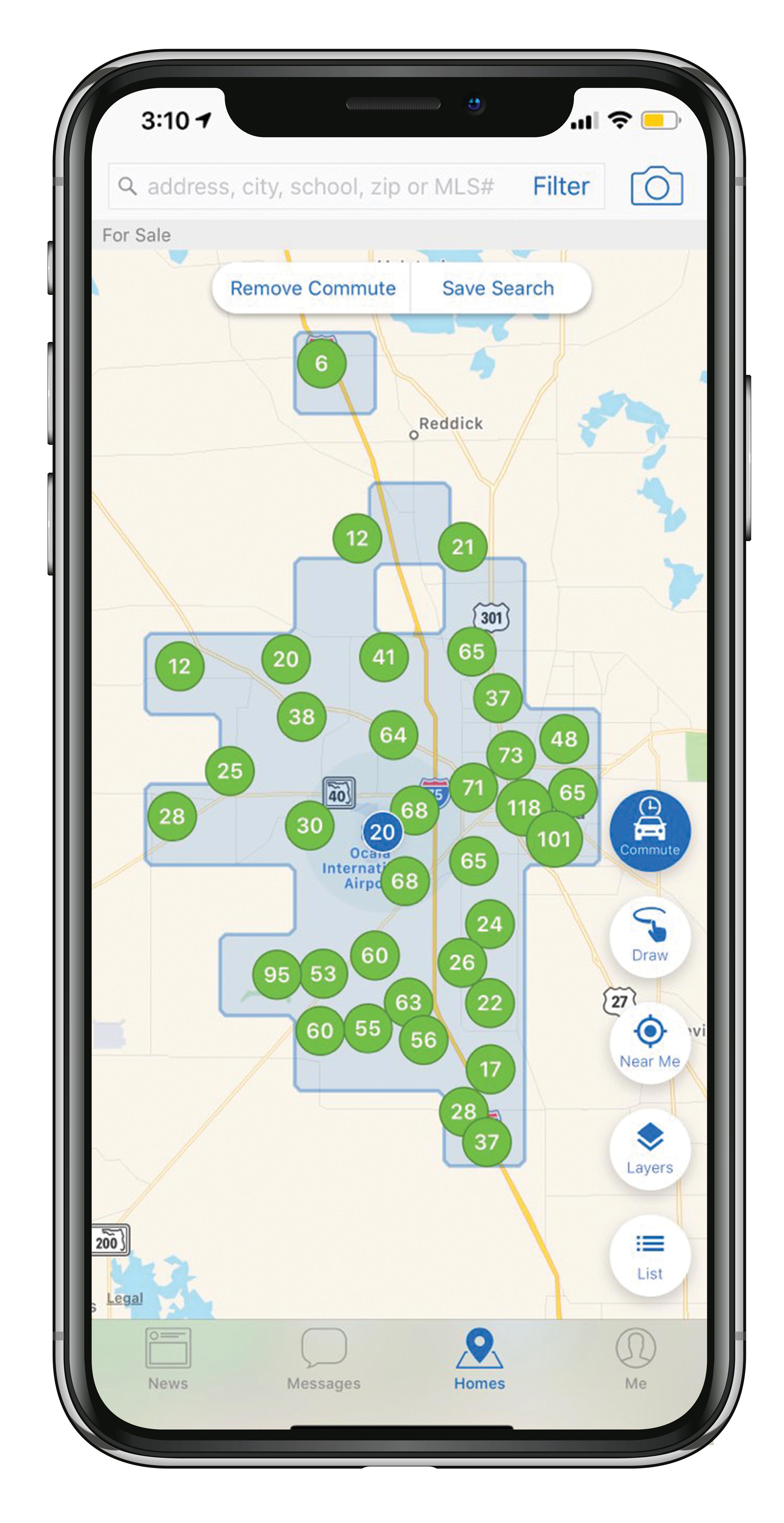Image resolution: width=784 pixels, height=1523 pixels.
Task: Tap the address search field
Action: [x=319, y=187]
